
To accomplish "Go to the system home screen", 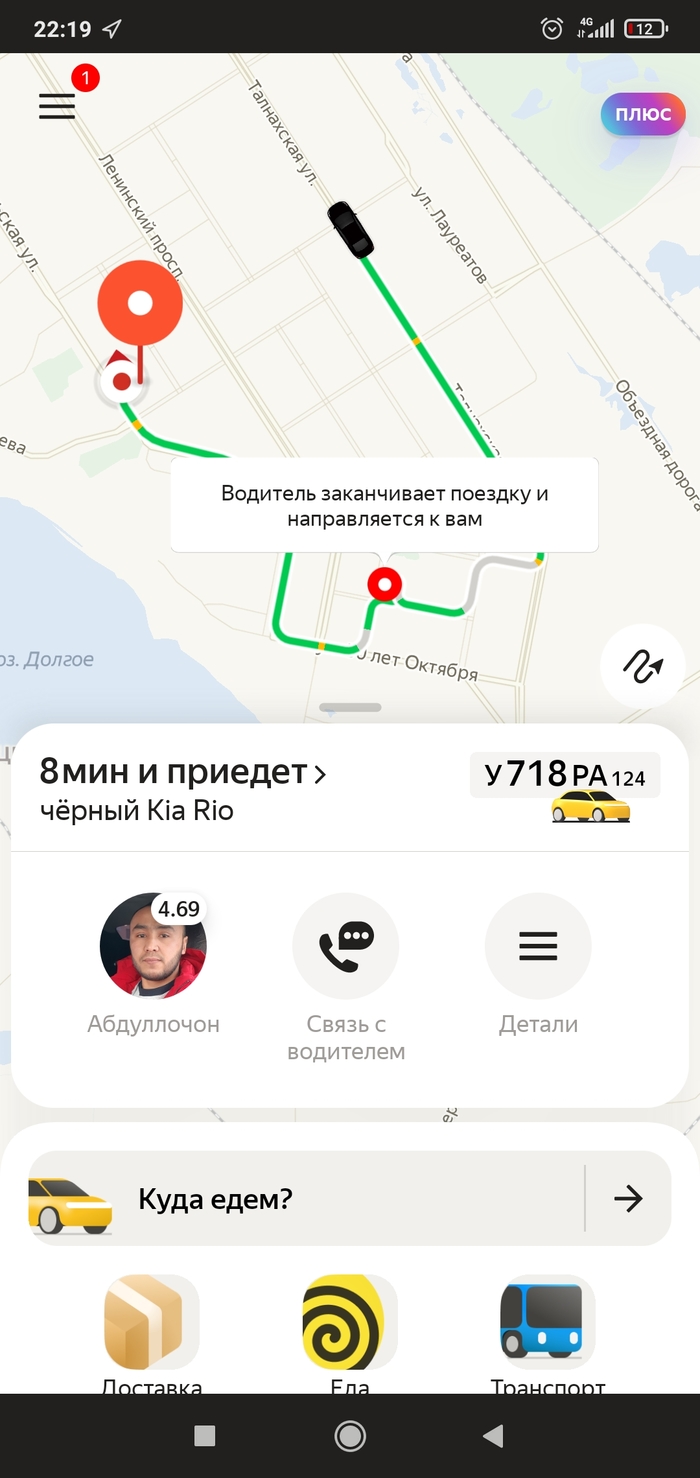I will (350, 1437).
